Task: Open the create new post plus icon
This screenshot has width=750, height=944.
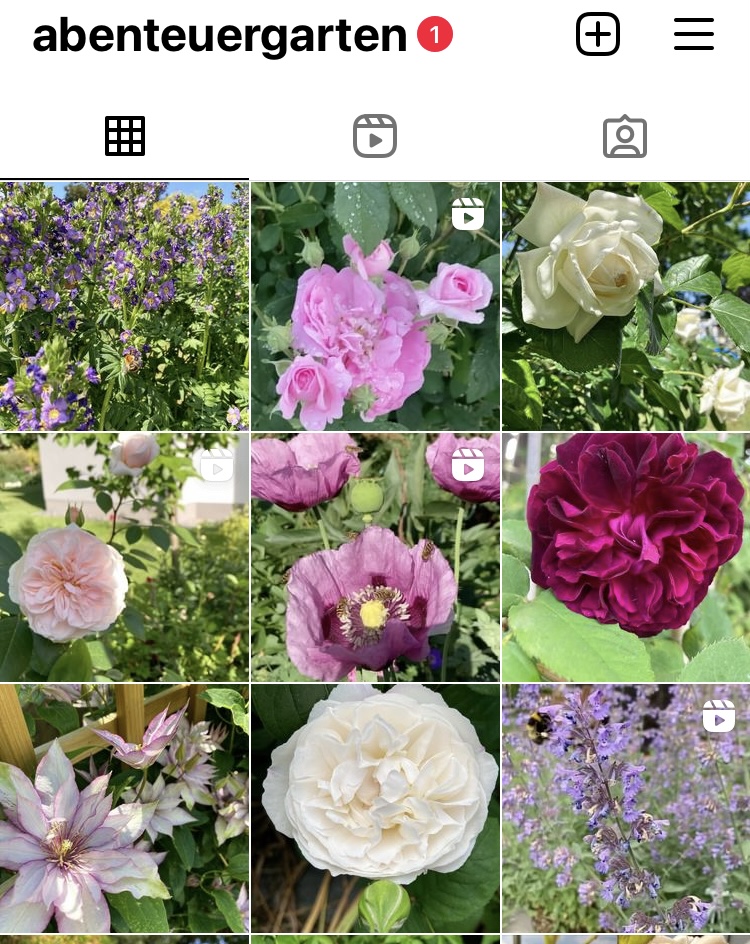Action: tap(598, 35)
